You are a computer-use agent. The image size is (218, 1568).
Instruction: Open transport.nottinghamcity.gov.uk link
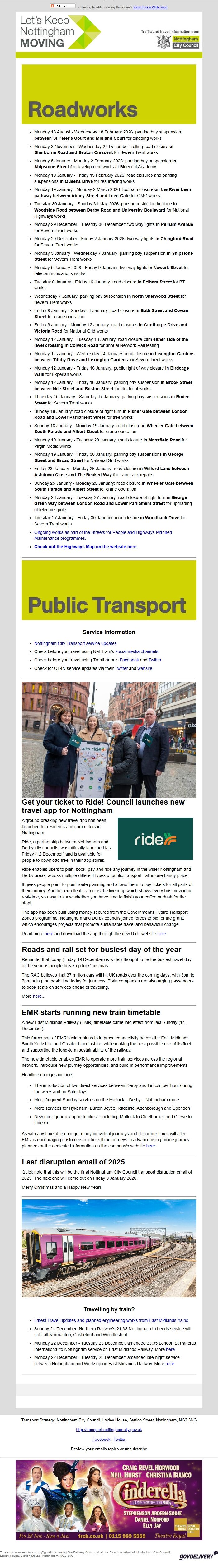pos(109,1430)
